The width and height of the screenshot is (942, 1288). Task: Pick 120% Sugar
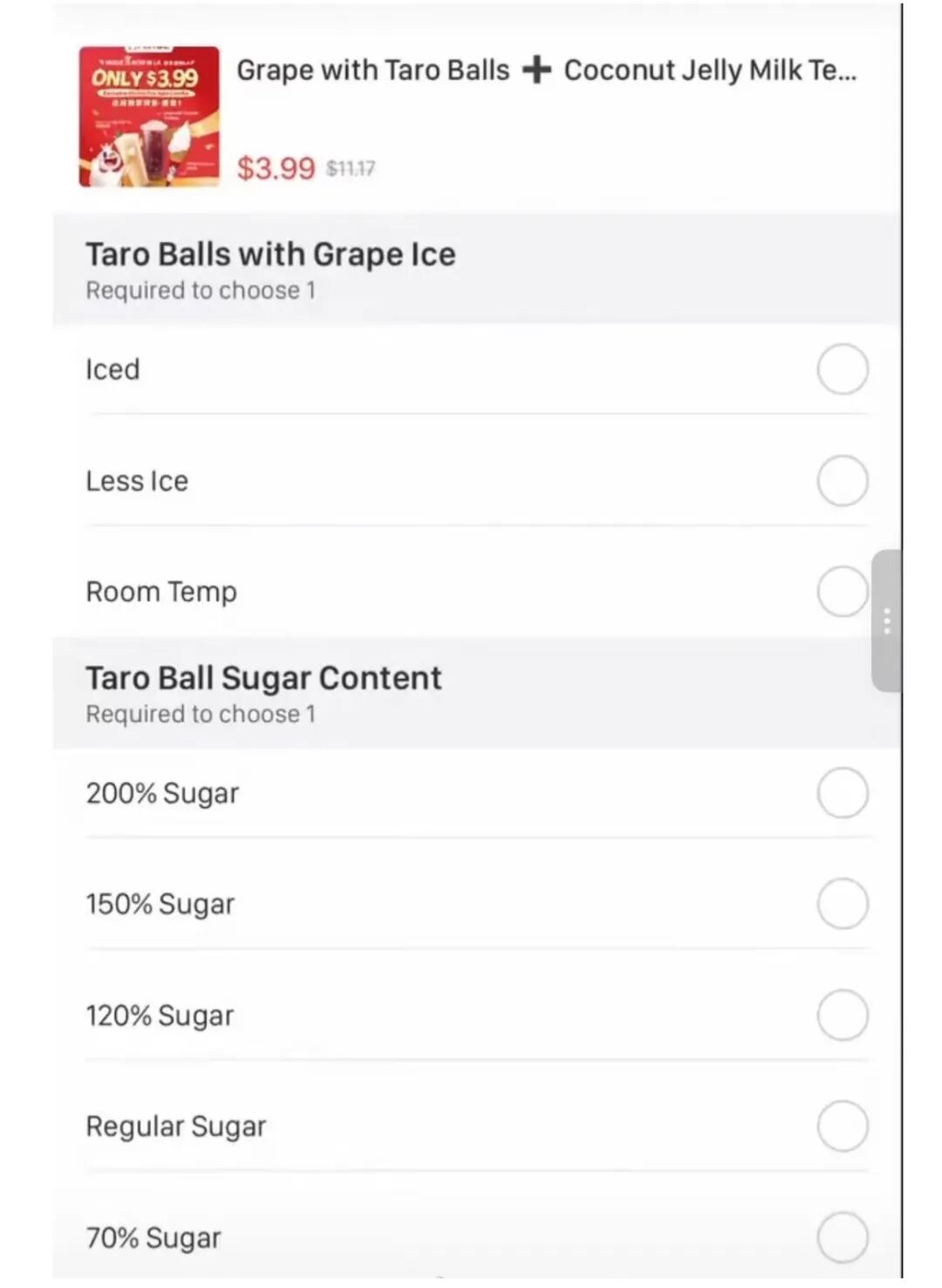pyautogui.click(x=842, y=1016)
